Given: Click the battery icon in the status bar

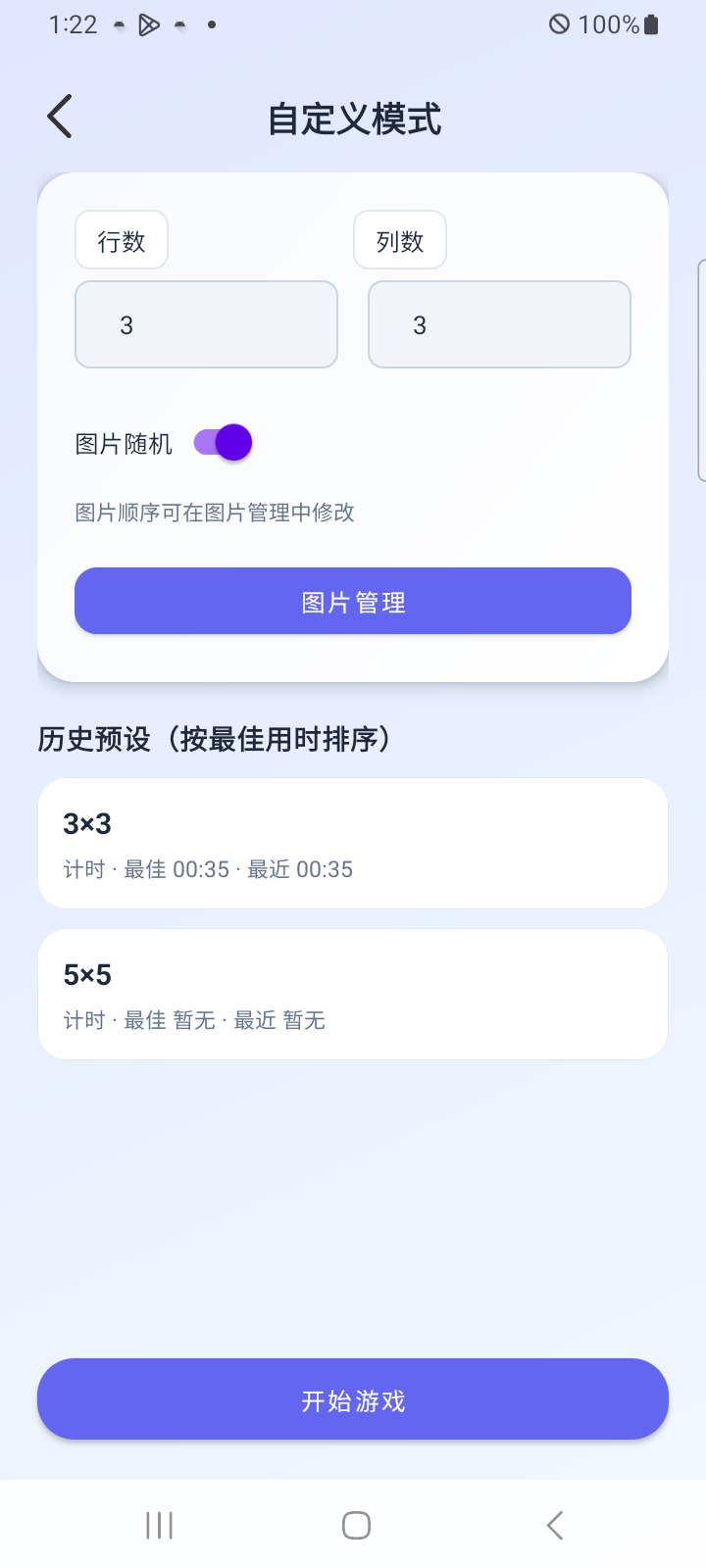Looking at the screenshot, I should click(650, 24).
